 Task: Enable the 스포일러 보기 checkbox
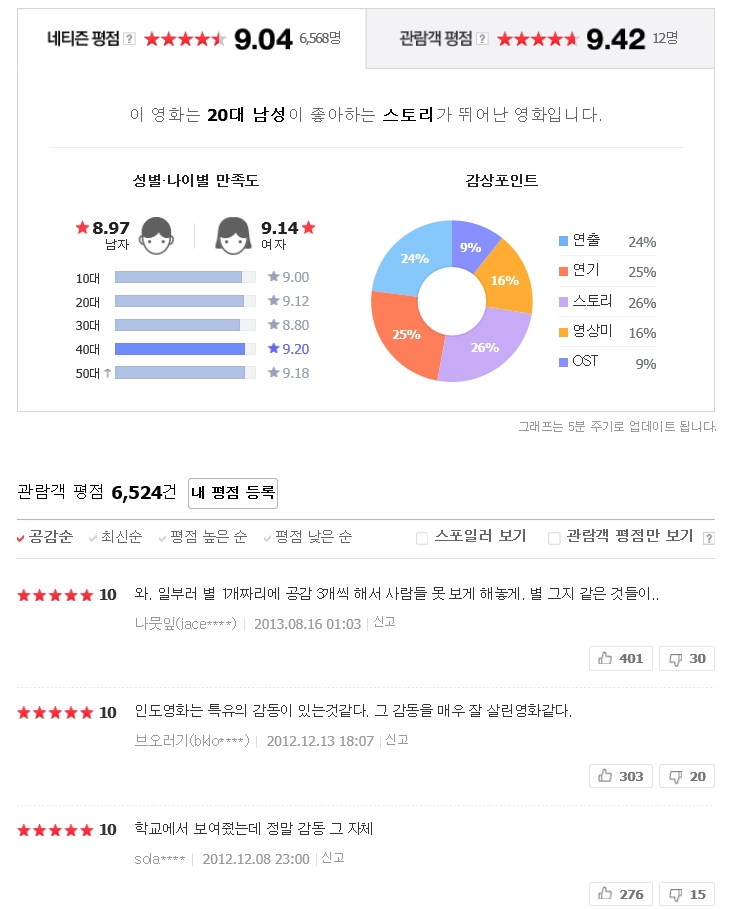coord(422,537)
